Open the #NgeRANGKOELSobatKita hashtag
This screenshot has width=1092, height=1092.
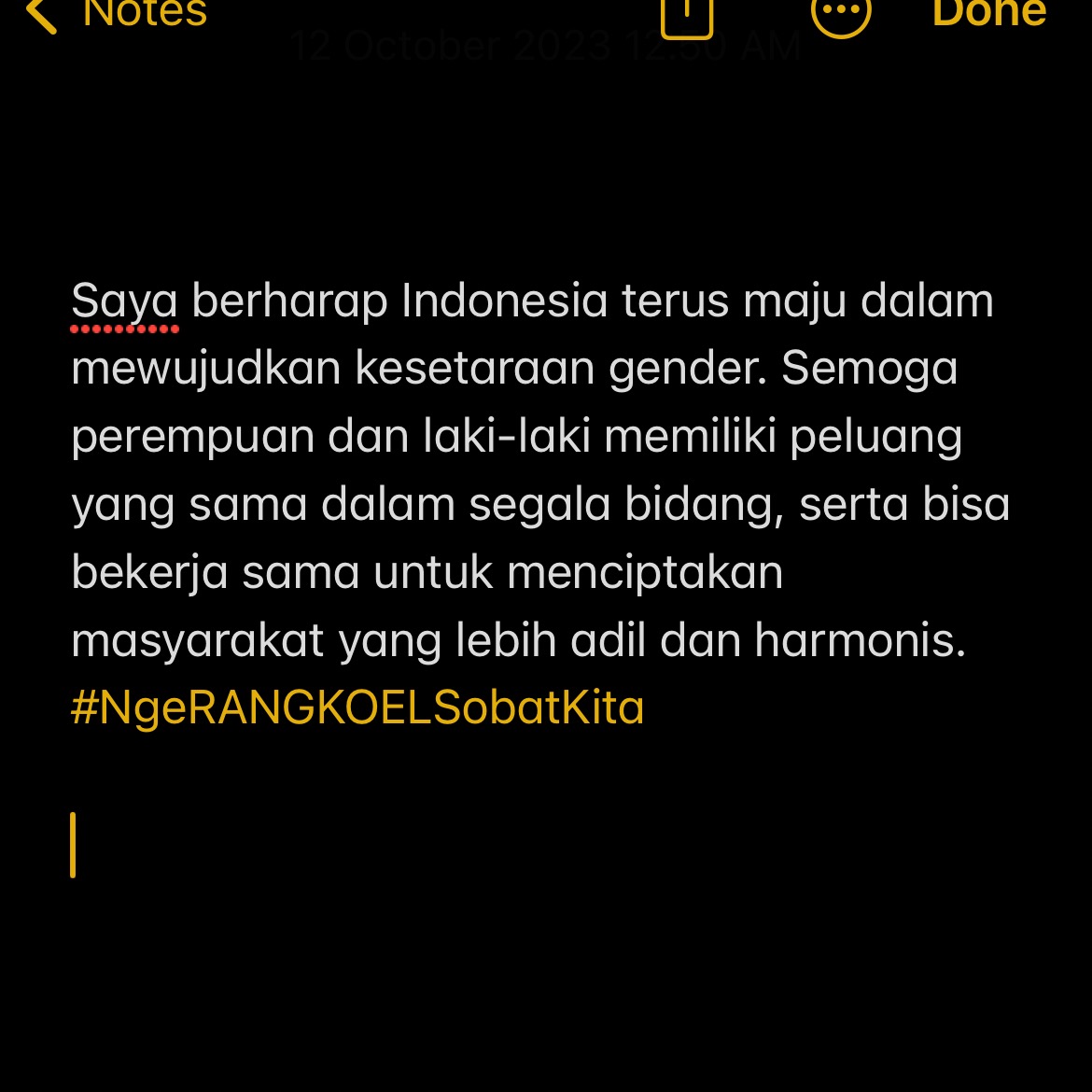point(357,708)
